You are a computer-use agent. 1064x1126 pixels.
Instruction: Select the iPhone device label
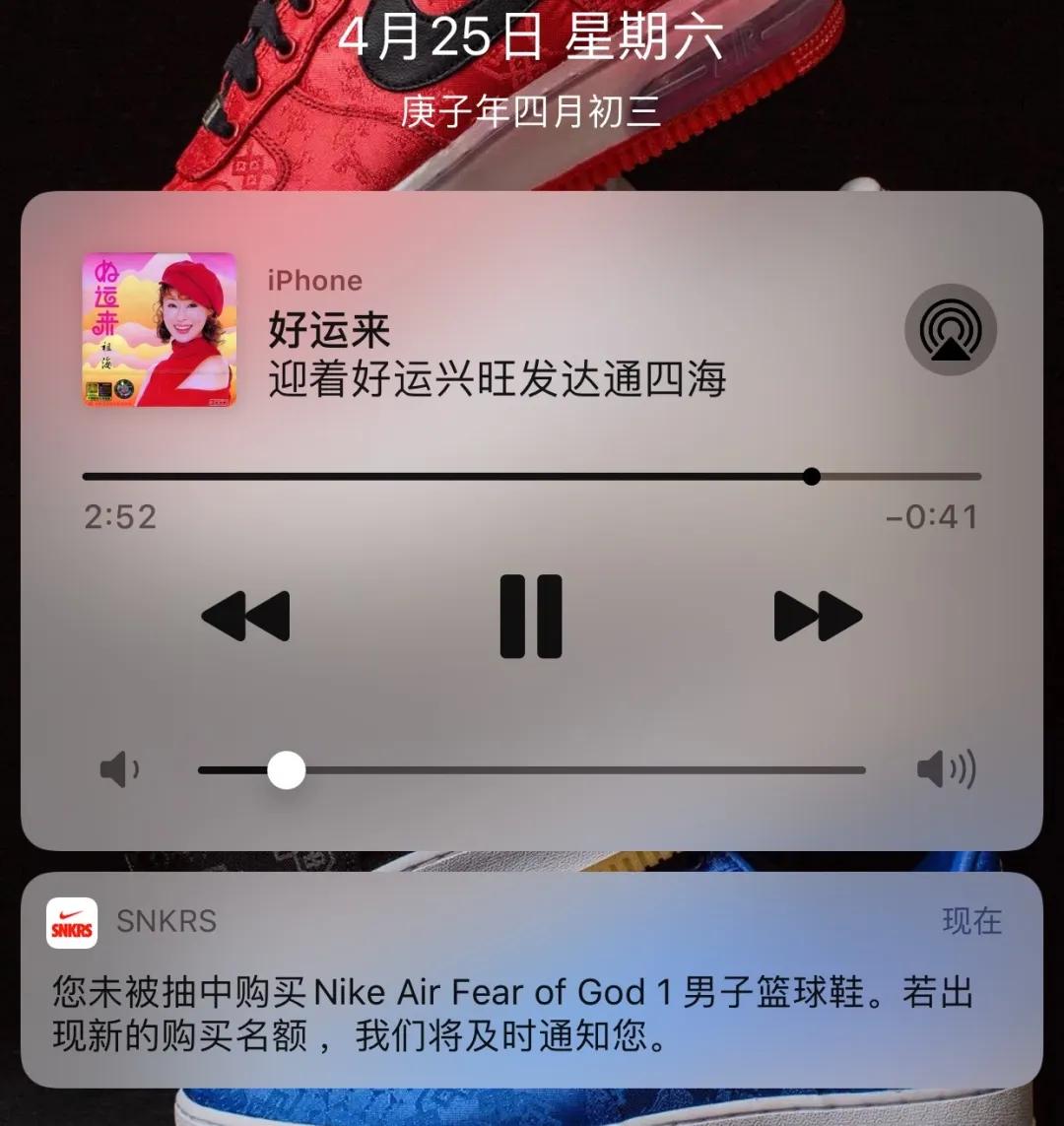[313, 280]
